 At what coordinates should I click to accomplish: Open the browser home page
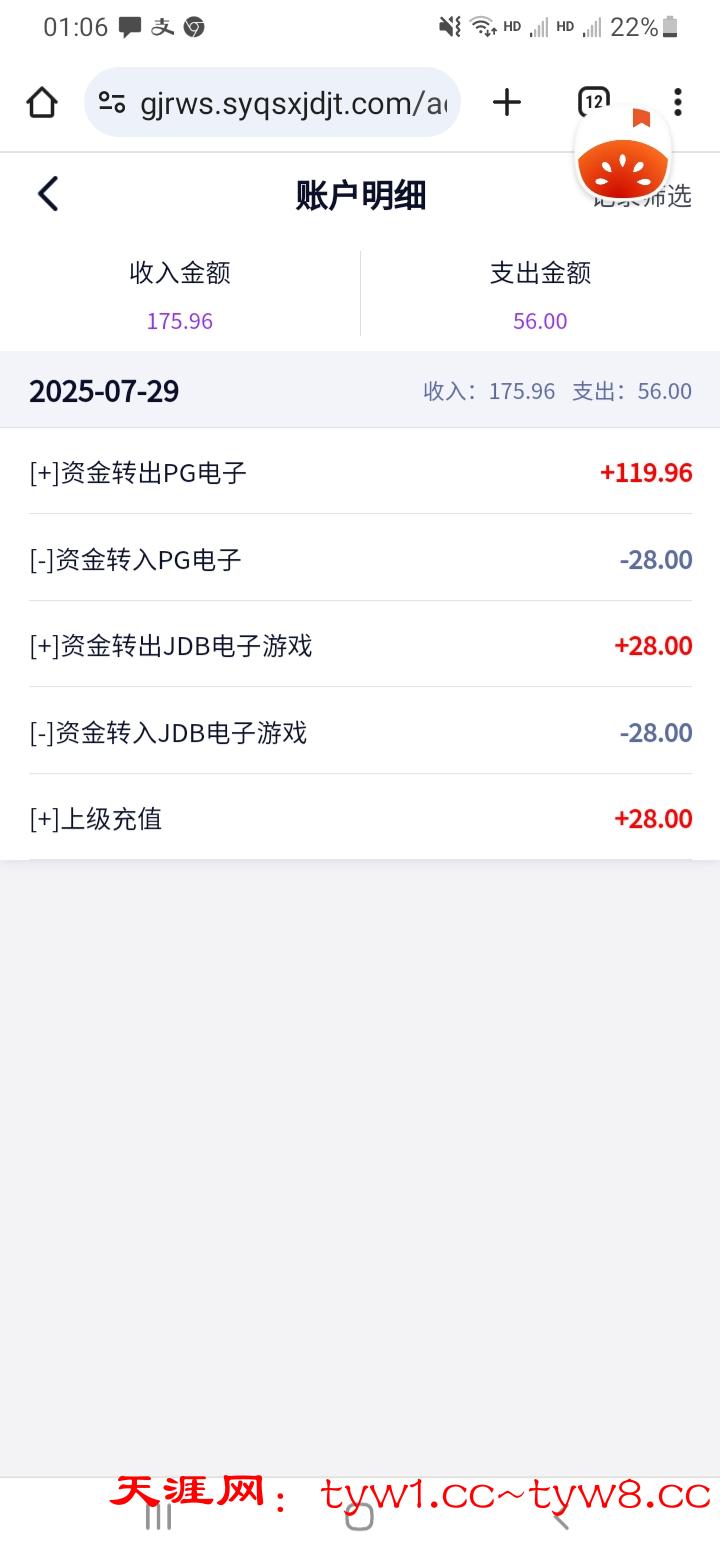click(42, 102)
